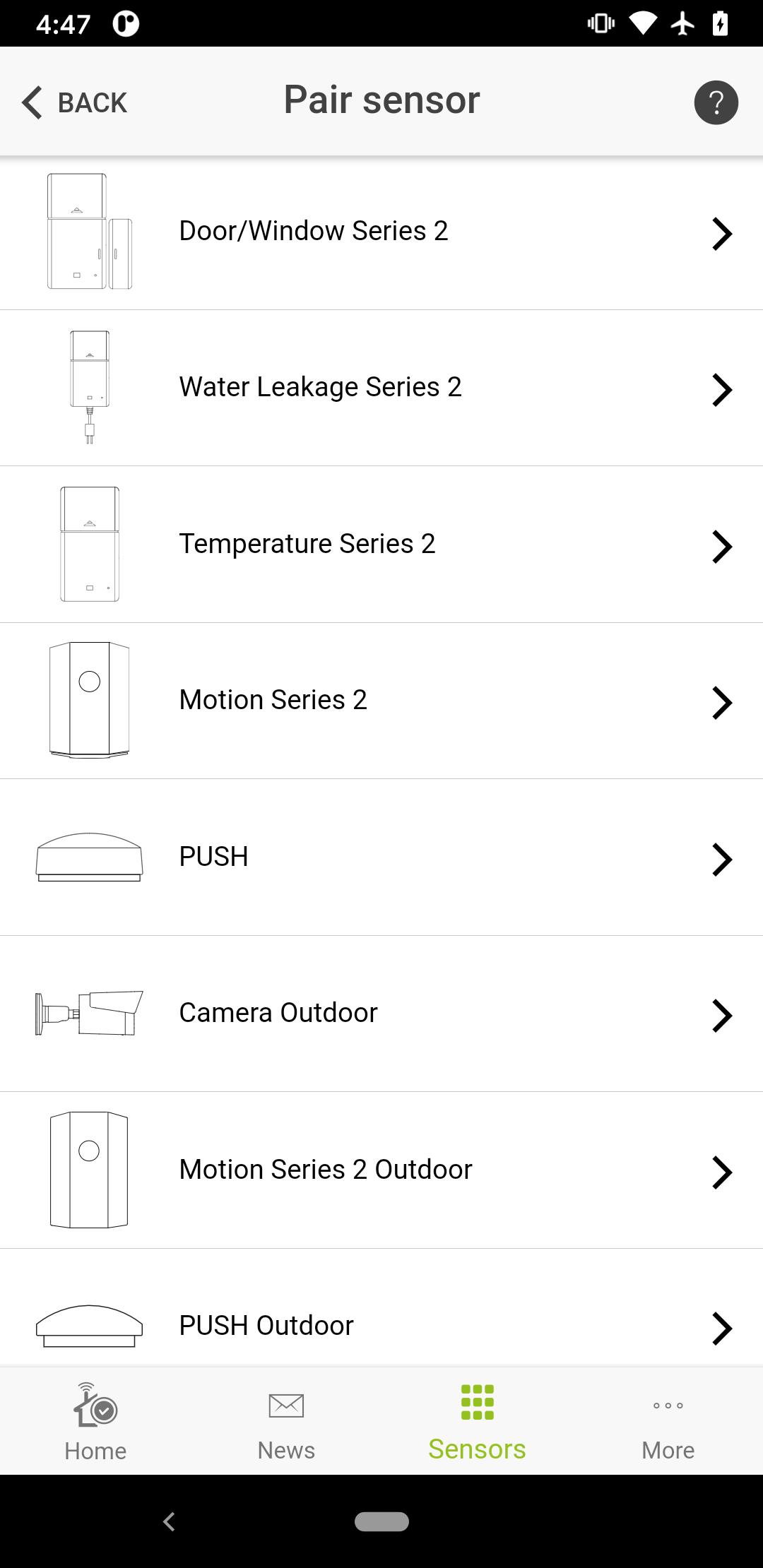The width and height of the screenshot is (763, 1568).
Task: Tap the system back arrow
Action: pyautogui.click(x=169, y=1521)
